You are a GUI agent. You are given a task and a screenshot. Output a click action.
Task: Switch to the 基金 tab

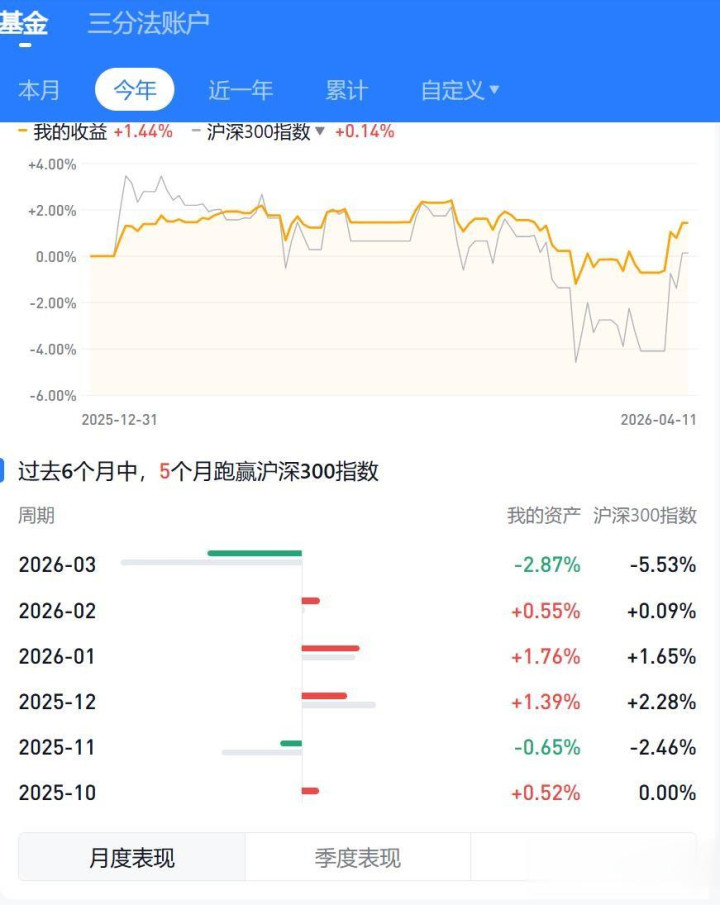[22, 23]
